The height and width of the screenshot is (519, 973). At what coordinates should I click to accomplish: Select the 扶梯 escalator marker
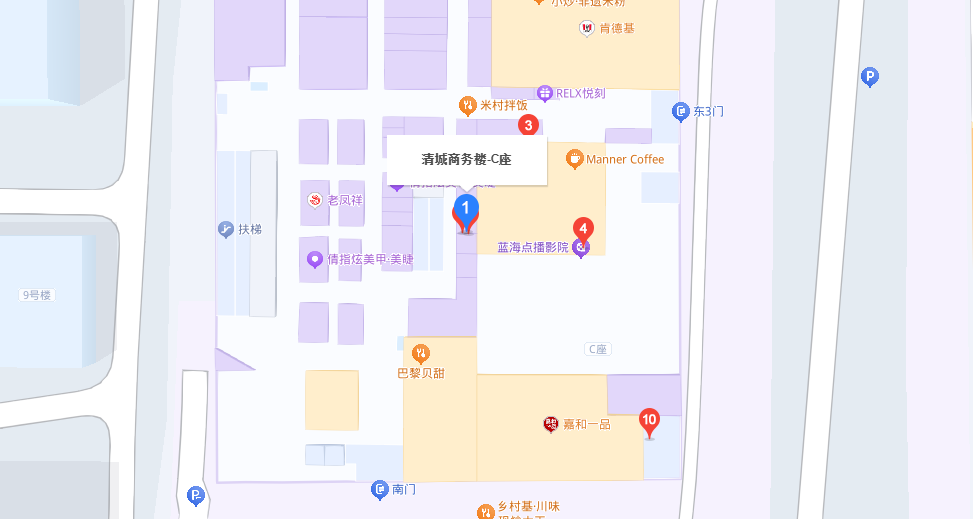(x=226, y=229)
